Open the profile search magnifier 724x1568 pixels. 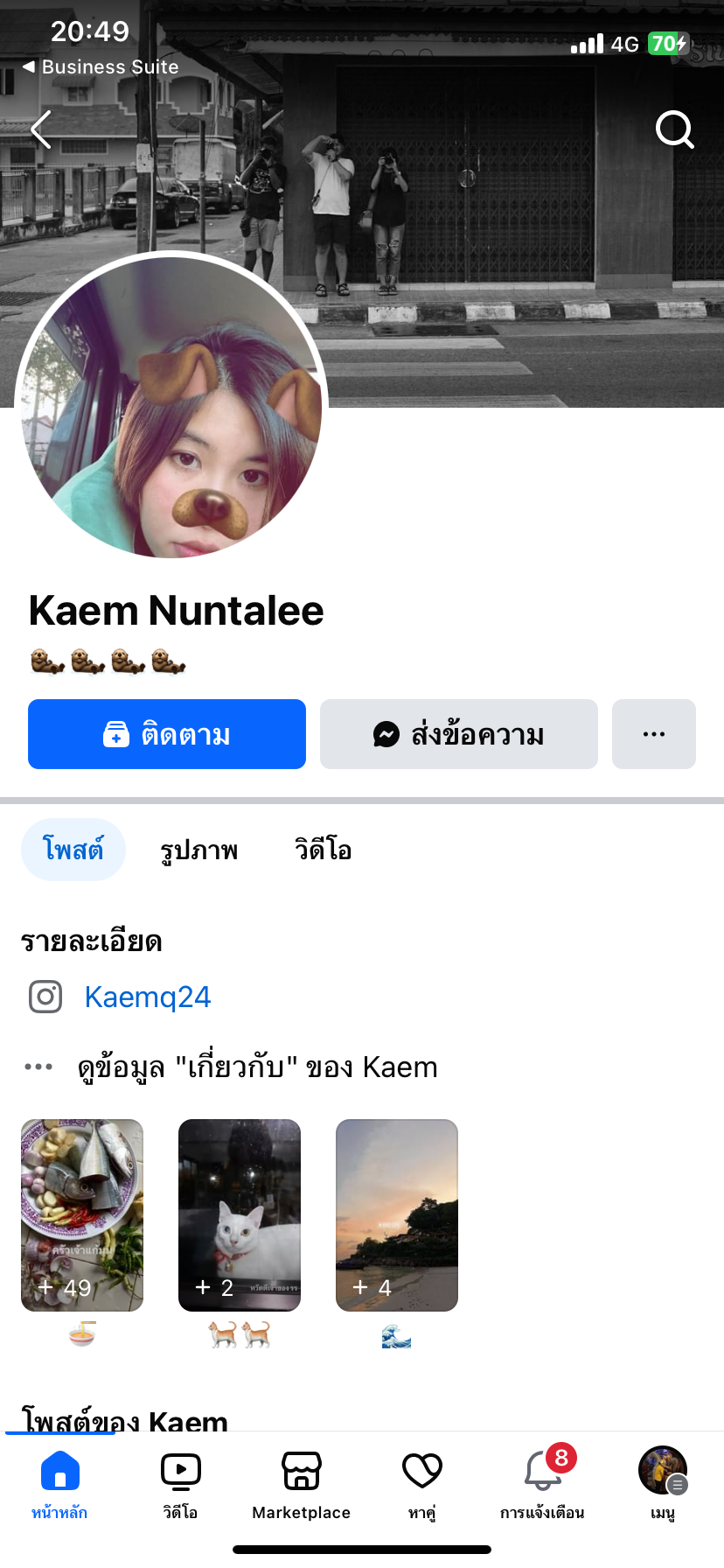pyautogui.click(x=674, y=130)
